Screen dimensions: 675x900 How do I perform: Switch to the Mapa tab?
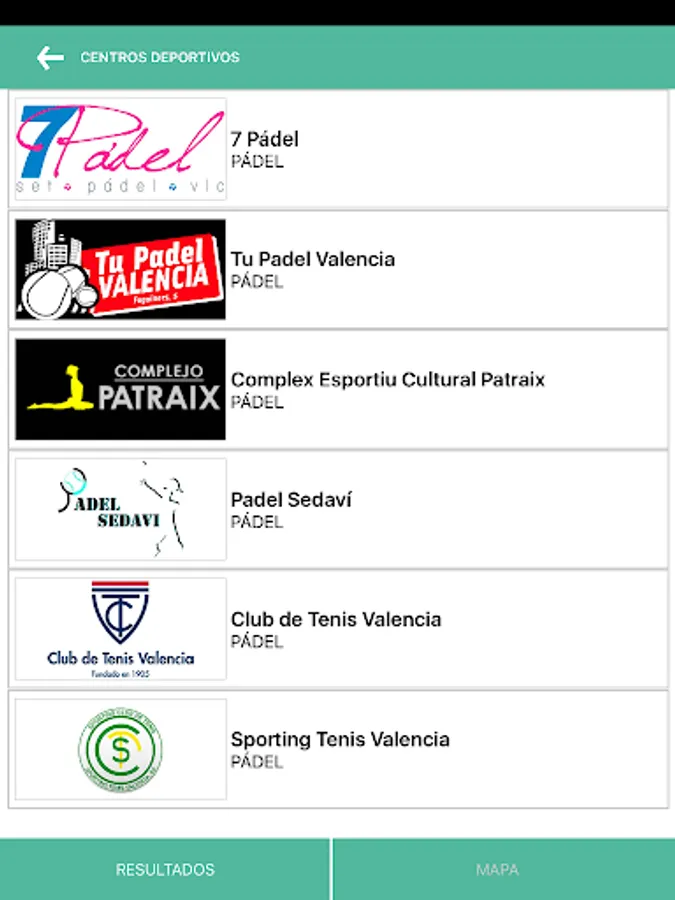[504, 869]
